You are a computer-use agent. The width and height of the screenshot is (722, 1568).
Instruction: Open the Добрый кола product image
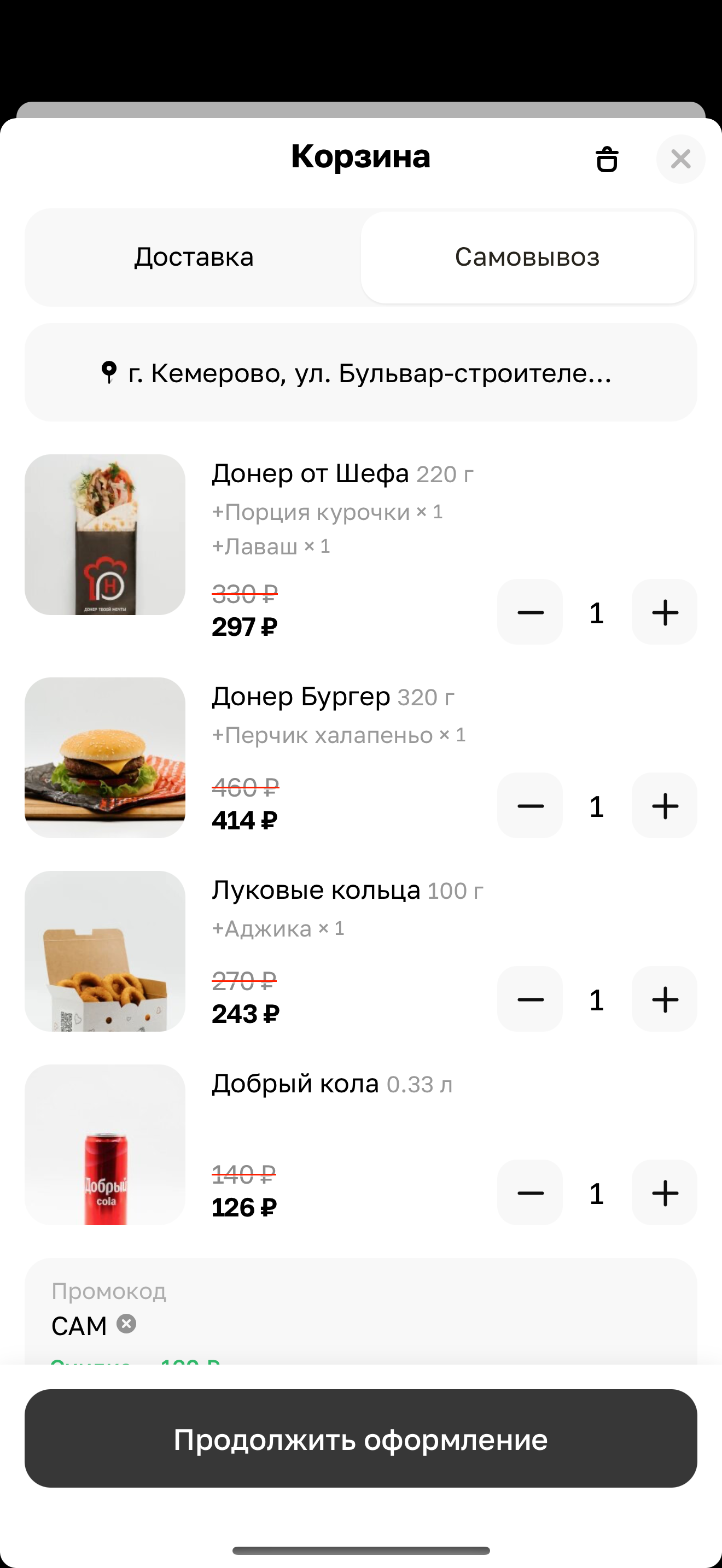[x=104, y=1144]
